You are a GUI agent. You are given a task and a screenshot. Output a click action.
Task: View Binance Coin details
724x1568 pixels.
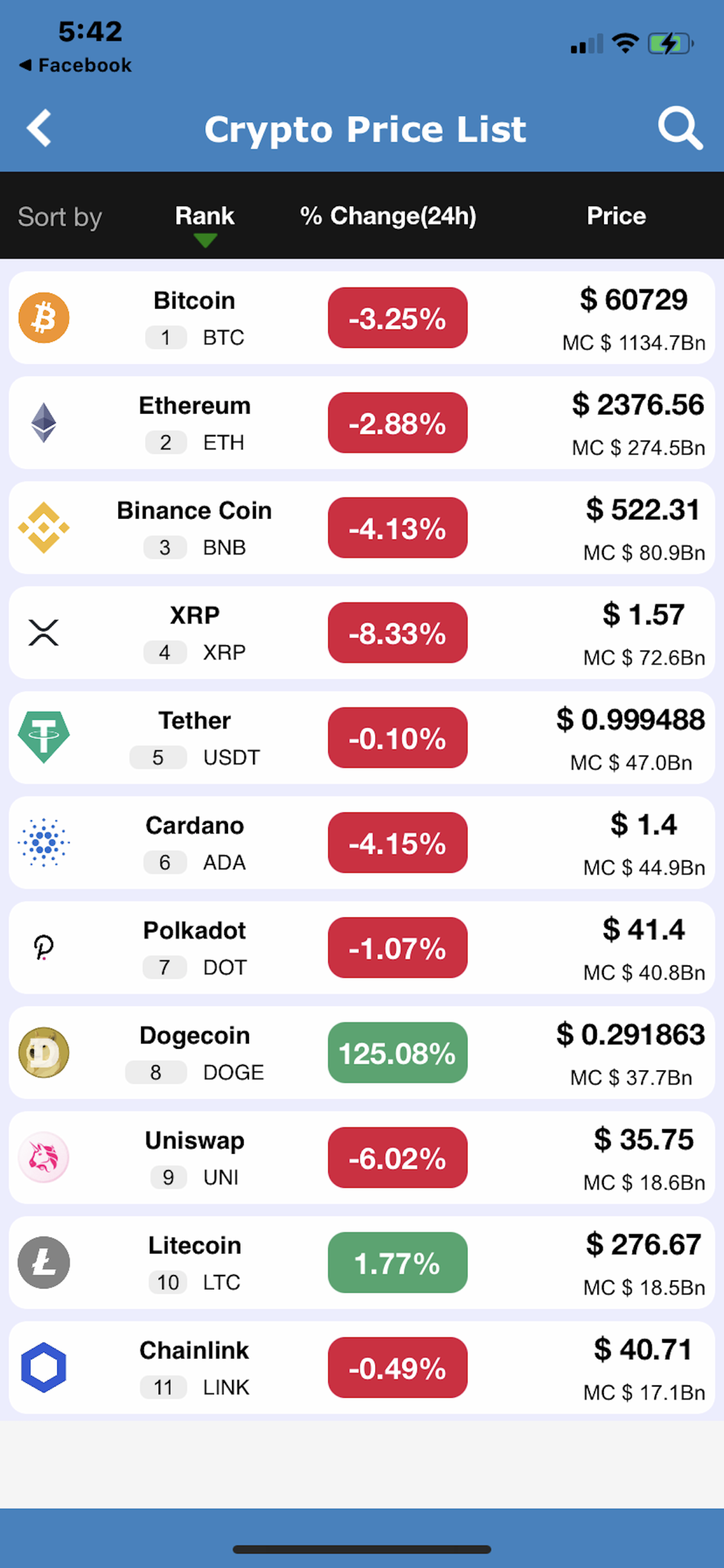tap(361, 528)
